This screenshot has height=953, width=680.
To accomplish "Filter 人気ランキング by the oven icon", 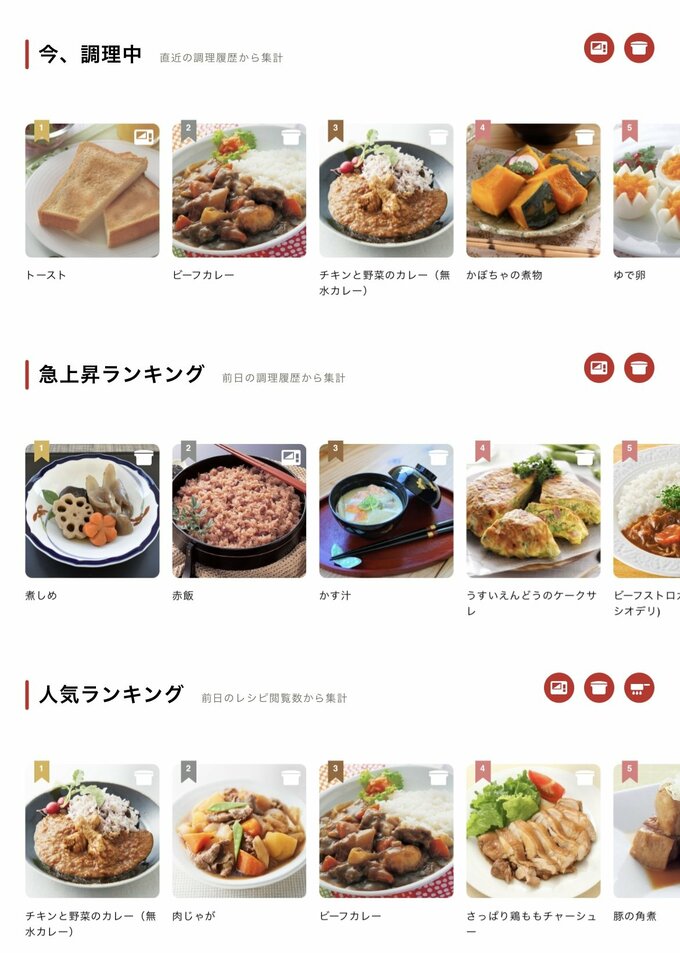I will coord(559,688).
